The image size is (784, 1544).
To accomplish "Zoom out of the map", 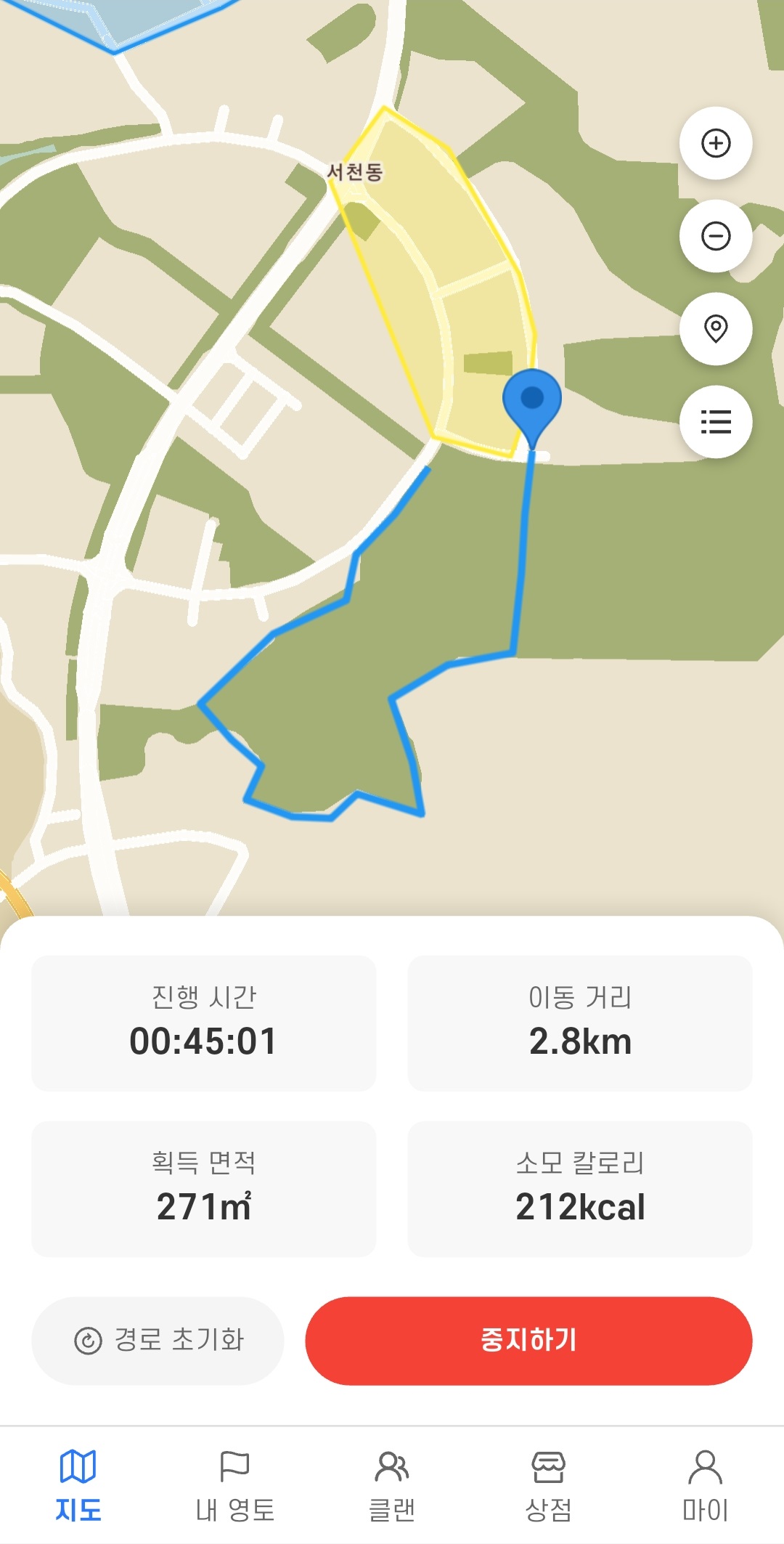I will (x=715, y=236).
